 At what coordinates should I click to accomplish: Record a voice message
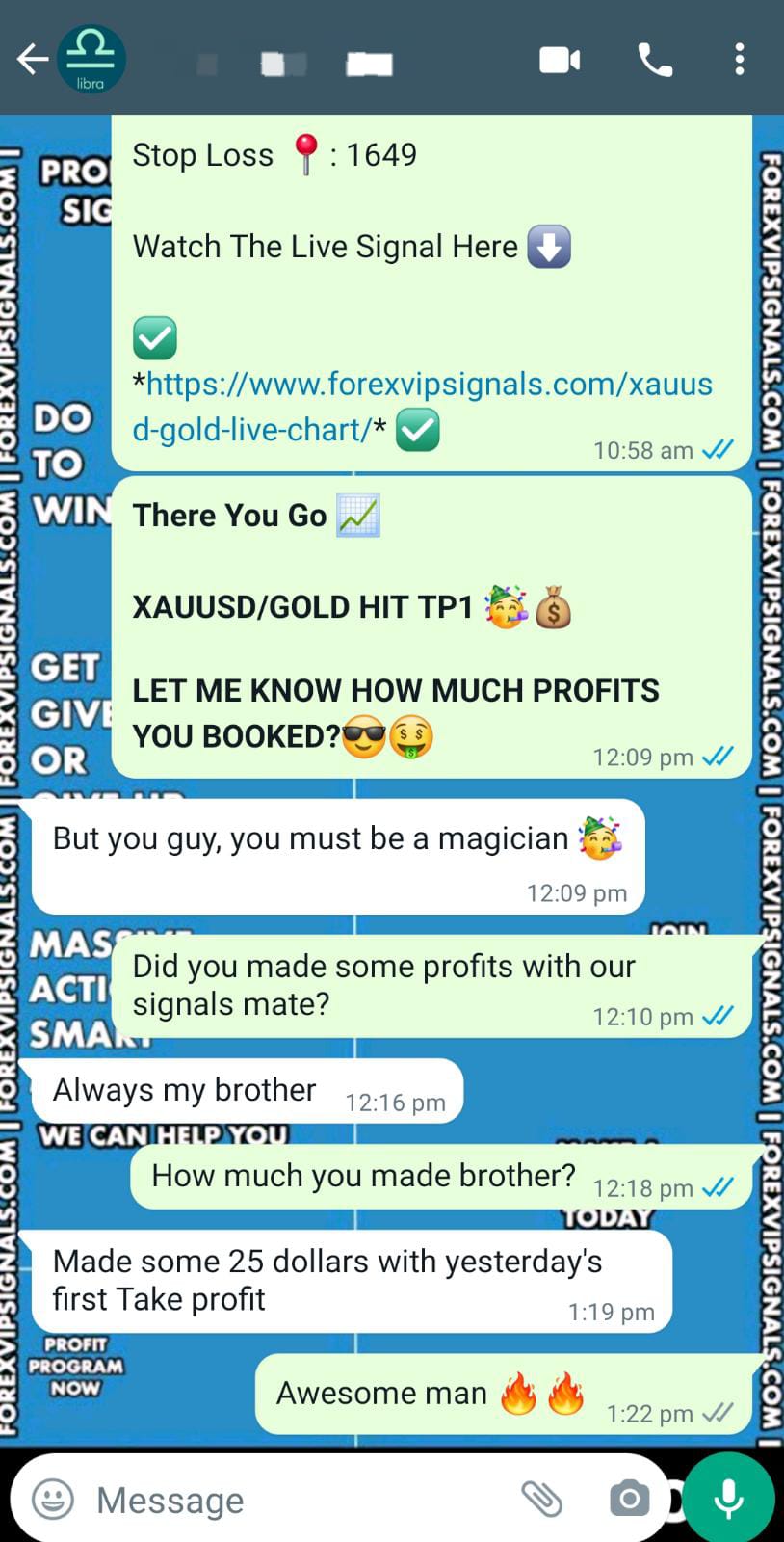[728, 1499]
